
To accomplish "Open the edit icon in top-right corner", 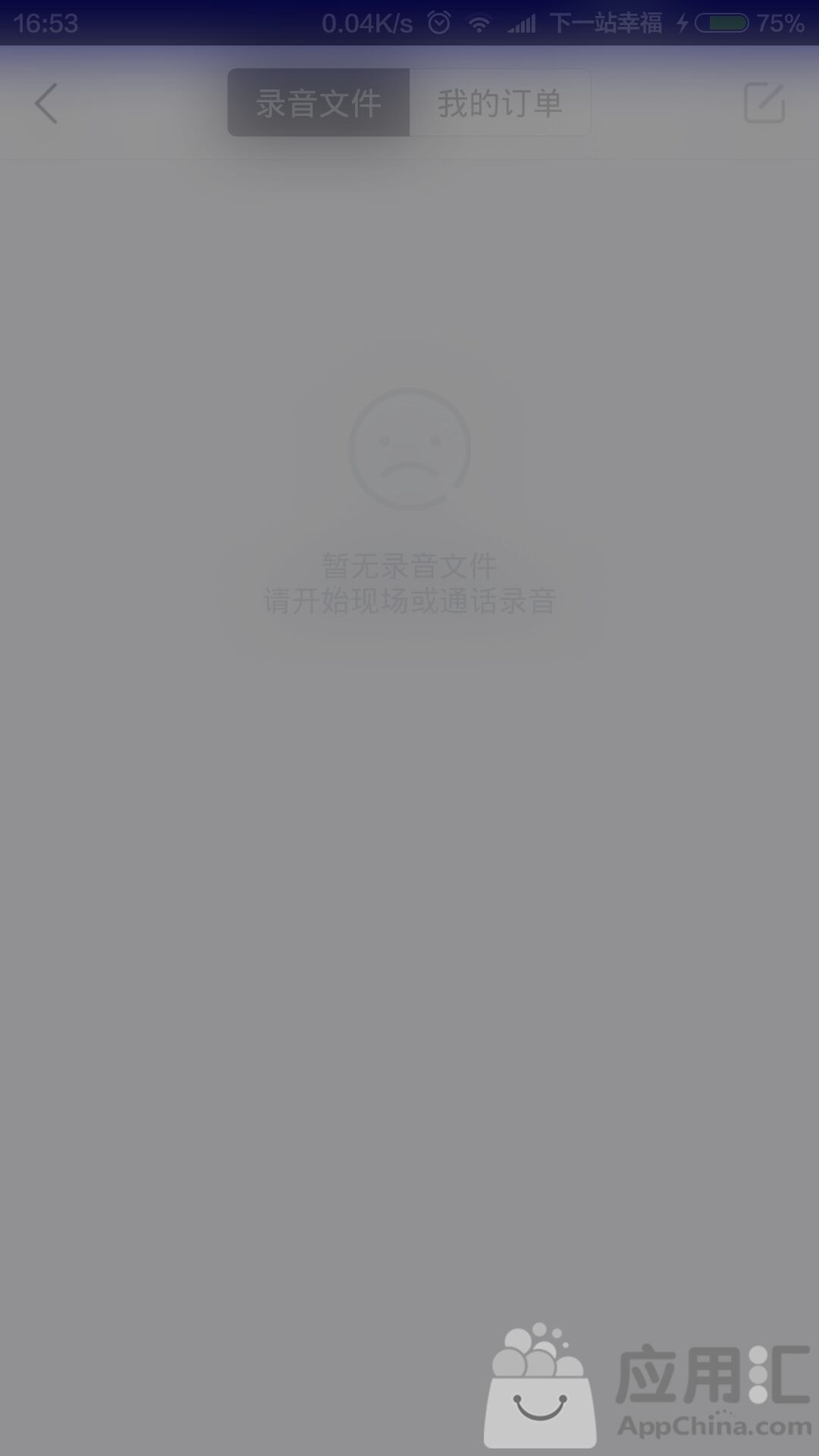I will click(764, 103).
